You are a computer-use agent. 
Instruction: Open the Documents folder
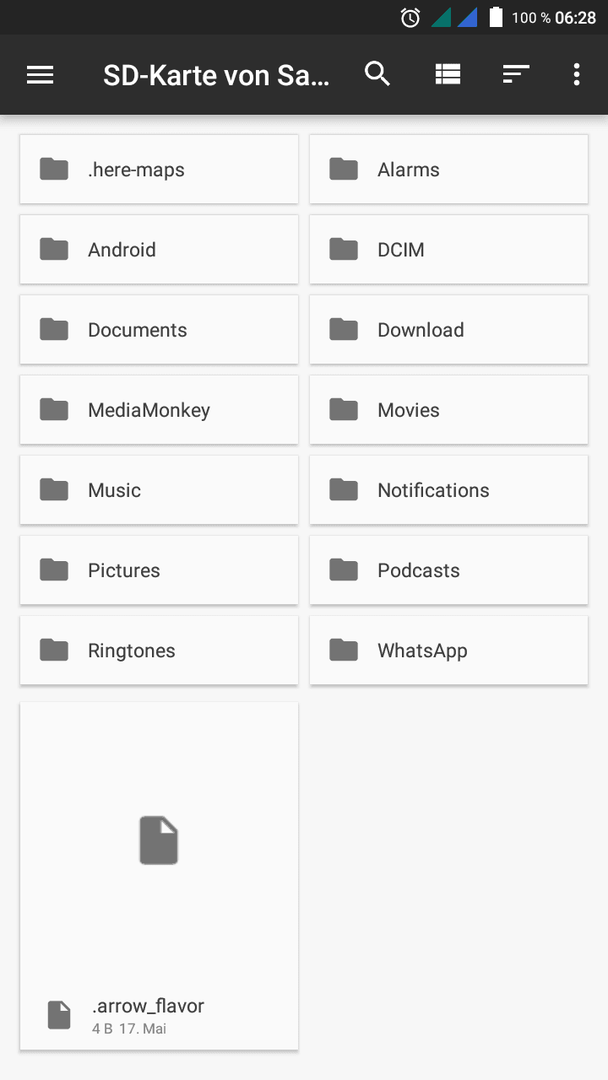pyautogui.click(x=159, y=329)
